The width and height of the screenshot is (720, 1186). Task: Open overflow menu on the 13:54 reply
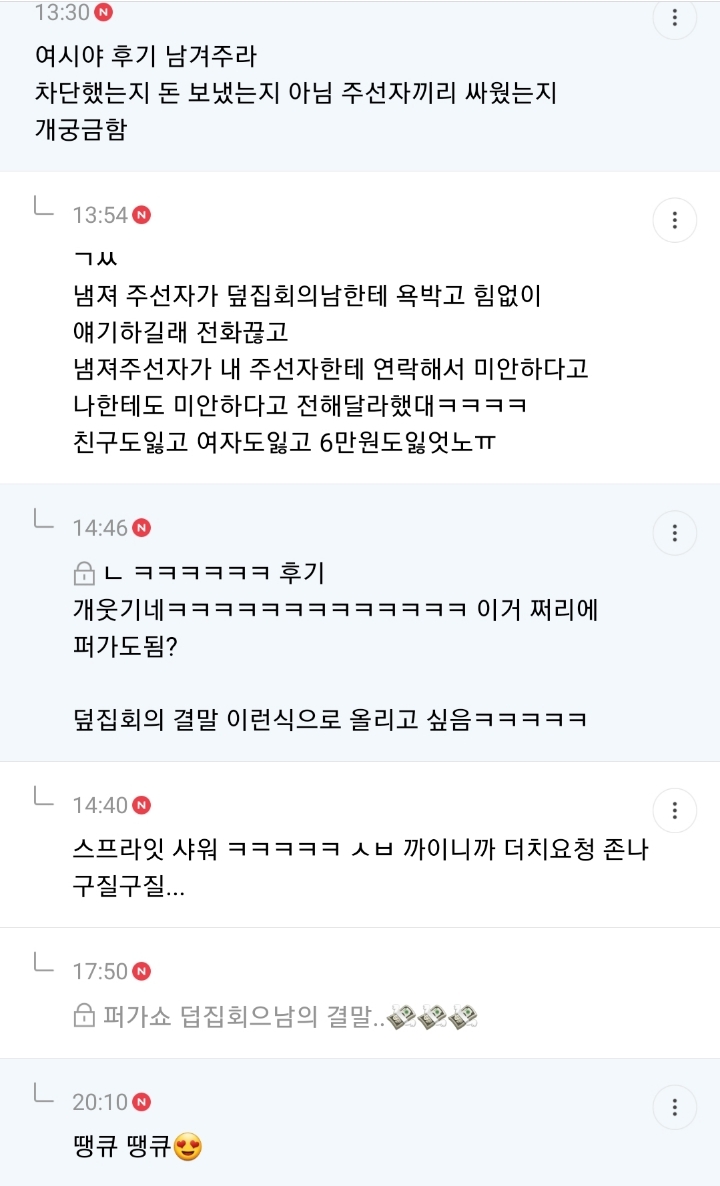675,220
